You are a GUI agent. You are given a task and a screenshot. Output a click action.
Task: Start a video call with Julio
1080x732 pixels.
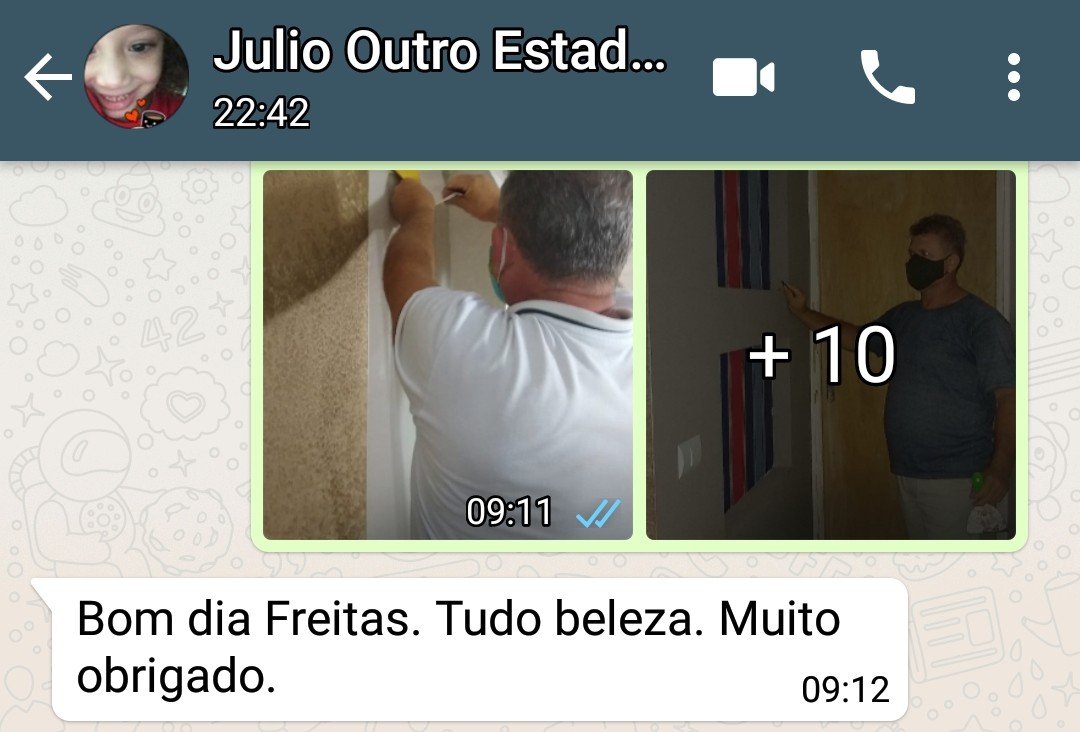pos(743,78)
